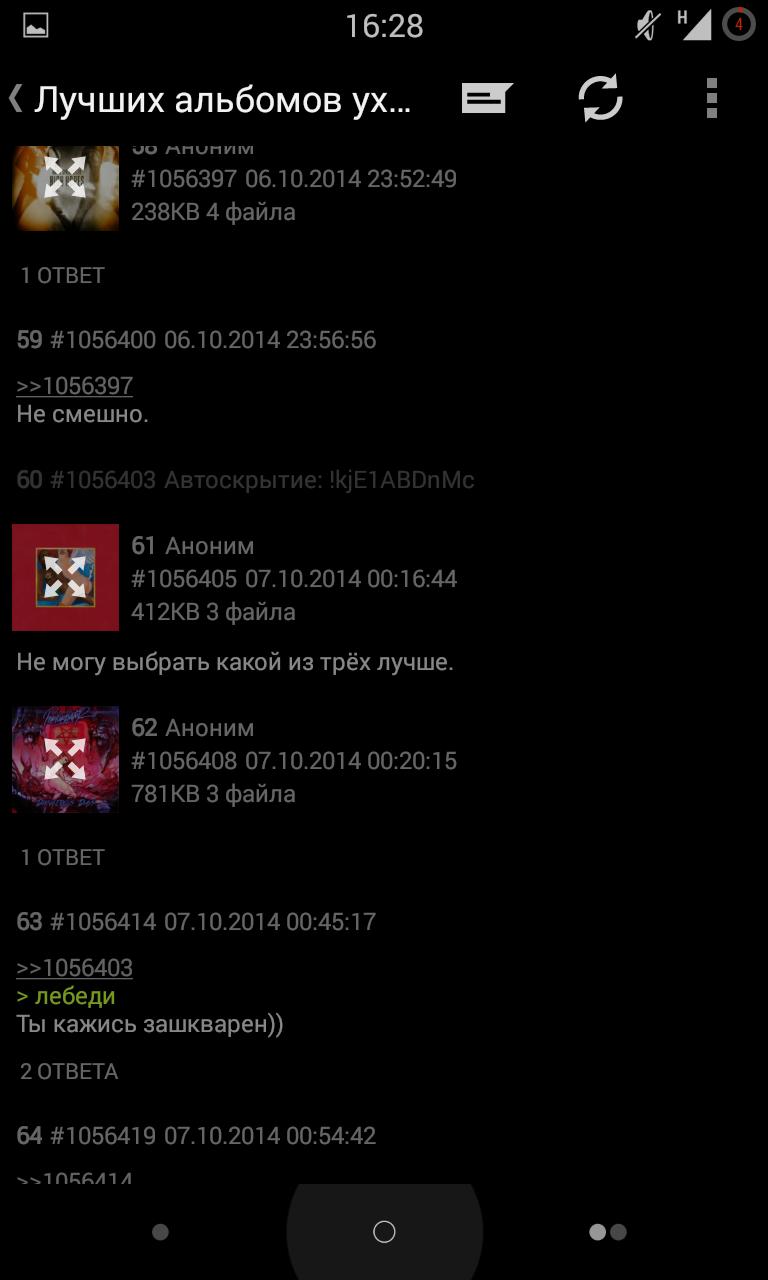Expand the image thumbnail of post 58
Image resolution: width=768 pixels, height=1280 pixels.
click(65, 186)
